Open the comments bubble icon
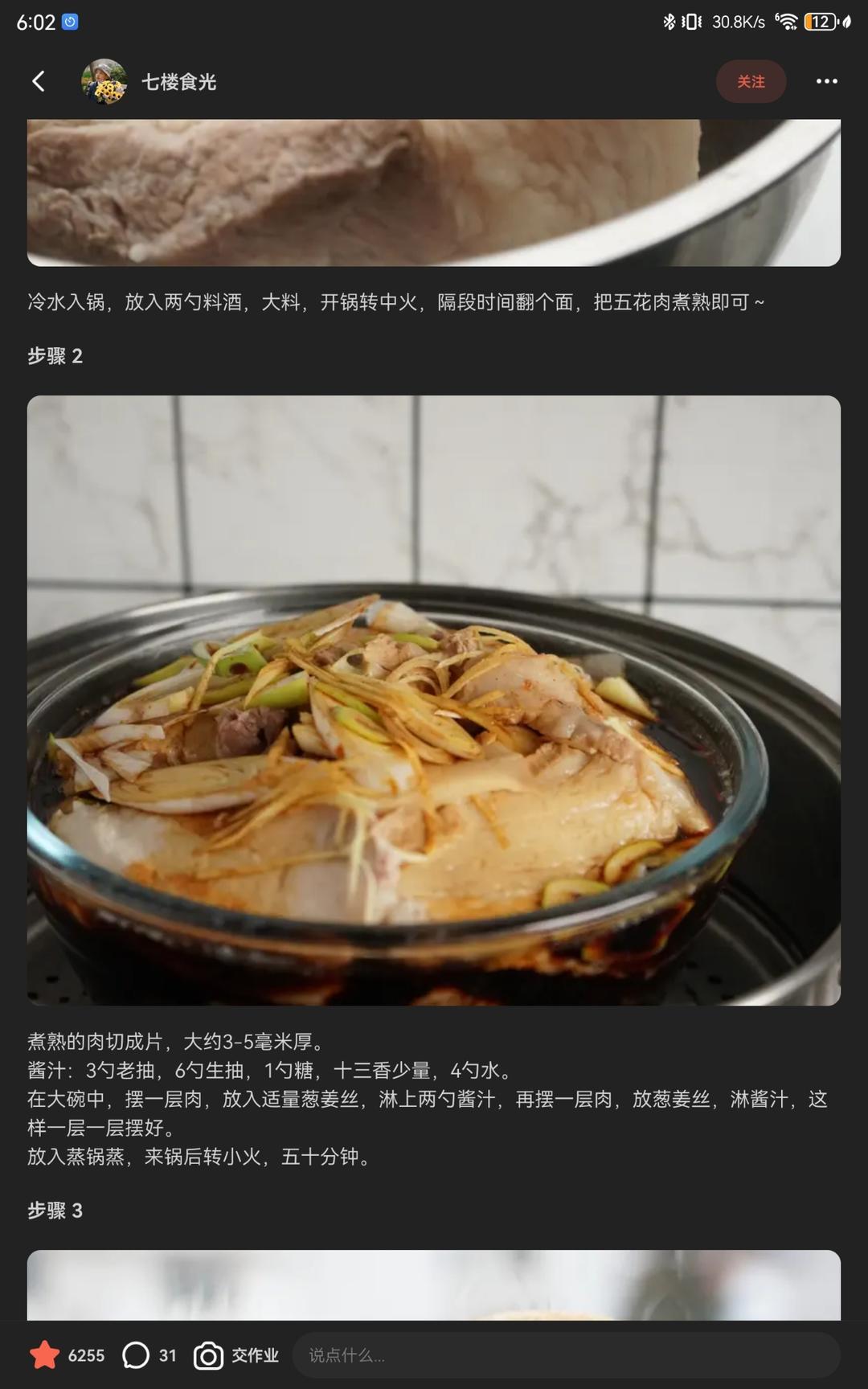This screenshot has width=868, height=1389. click(136, 1354)
